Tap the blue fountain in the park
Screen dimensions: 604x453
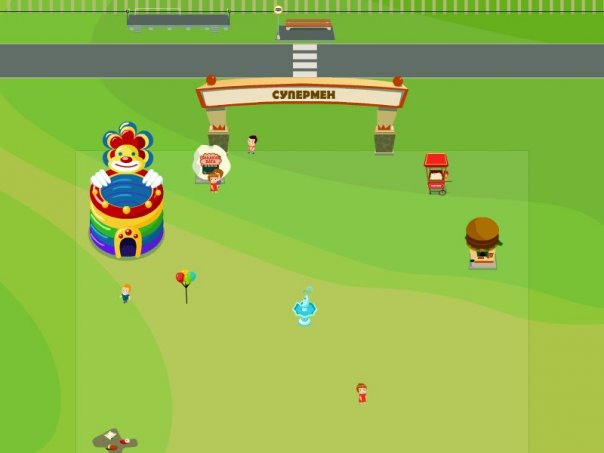305,307
